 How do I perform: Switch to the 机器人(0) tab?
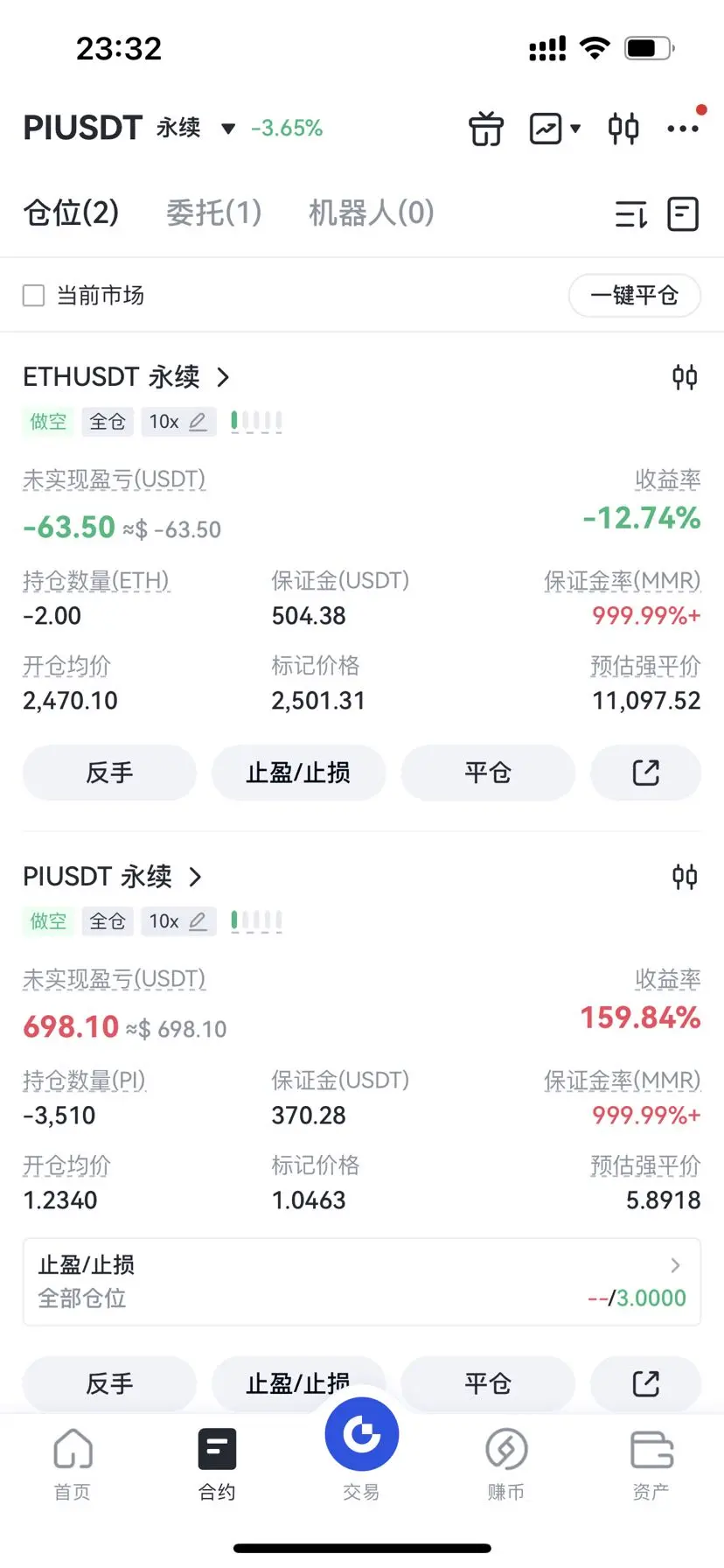pos(372,213)
